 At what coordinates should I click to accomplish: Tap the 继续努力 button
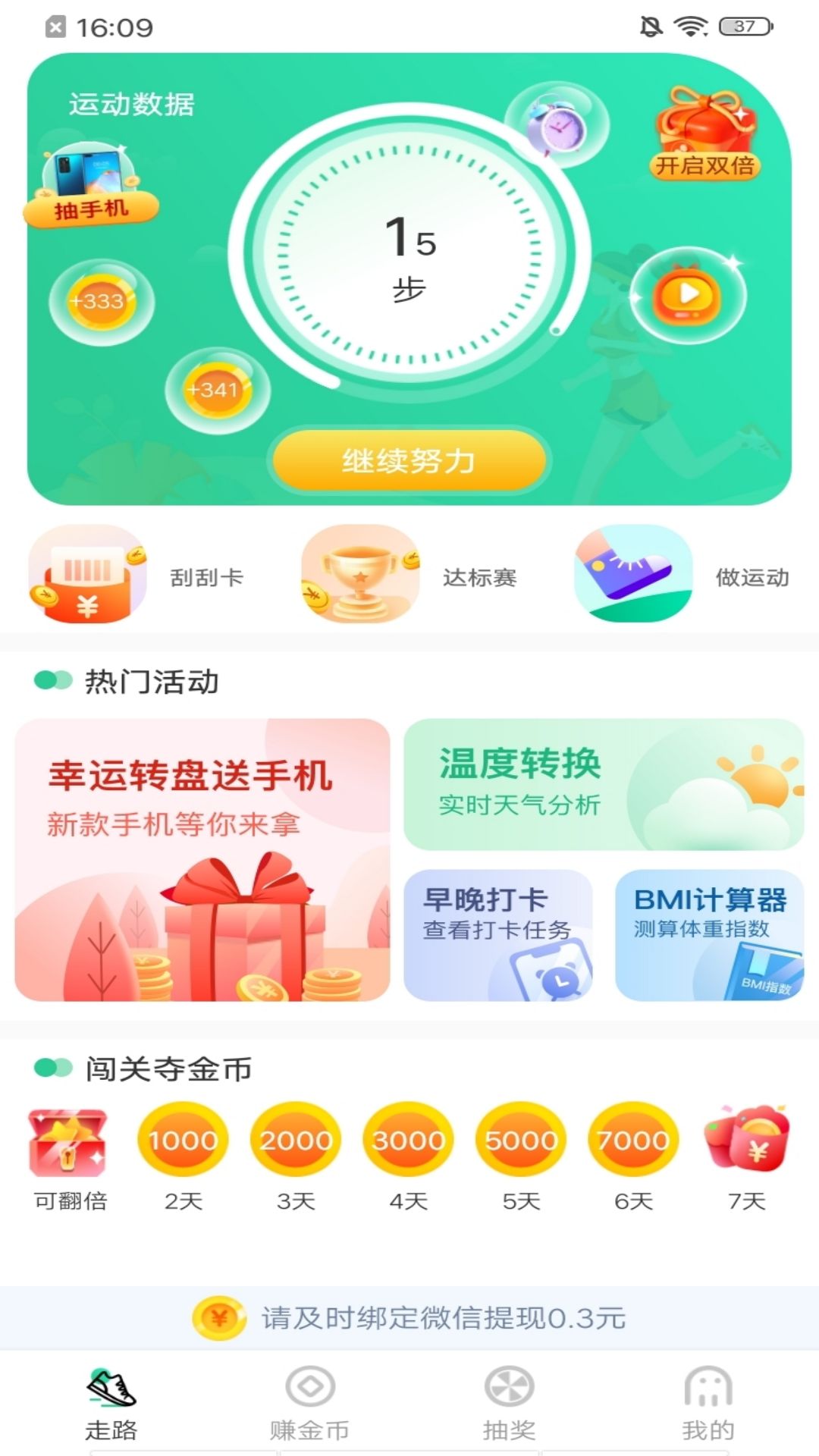tap(409, 460)
